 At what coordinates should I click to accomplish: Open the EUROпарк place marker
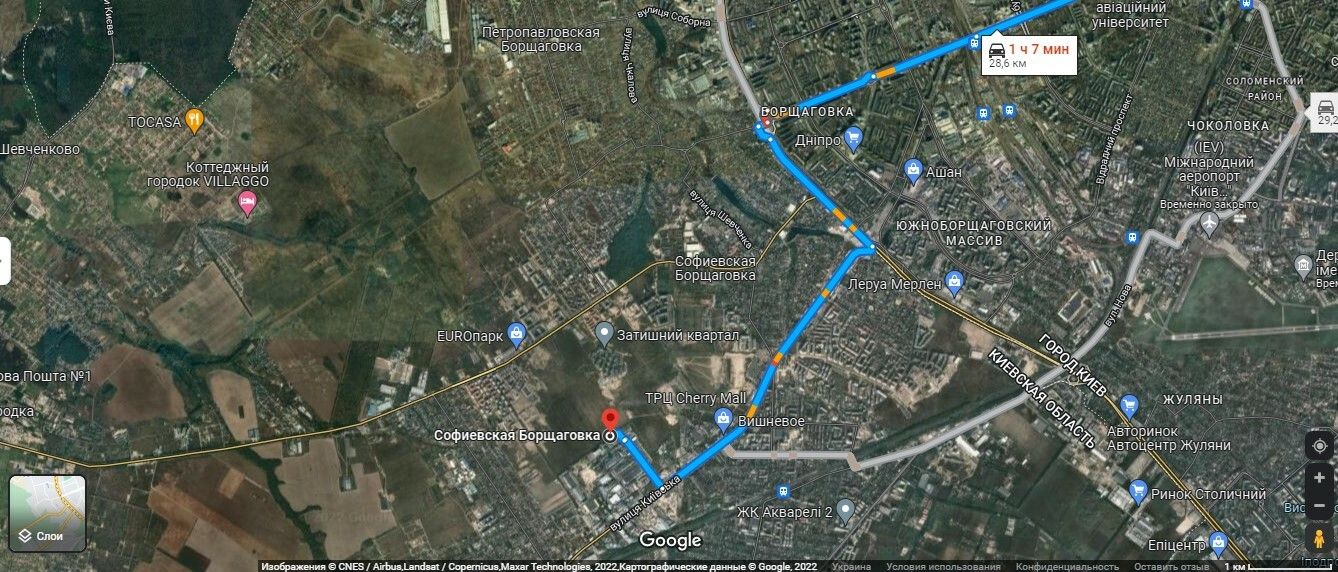click(x=516, y=333)
